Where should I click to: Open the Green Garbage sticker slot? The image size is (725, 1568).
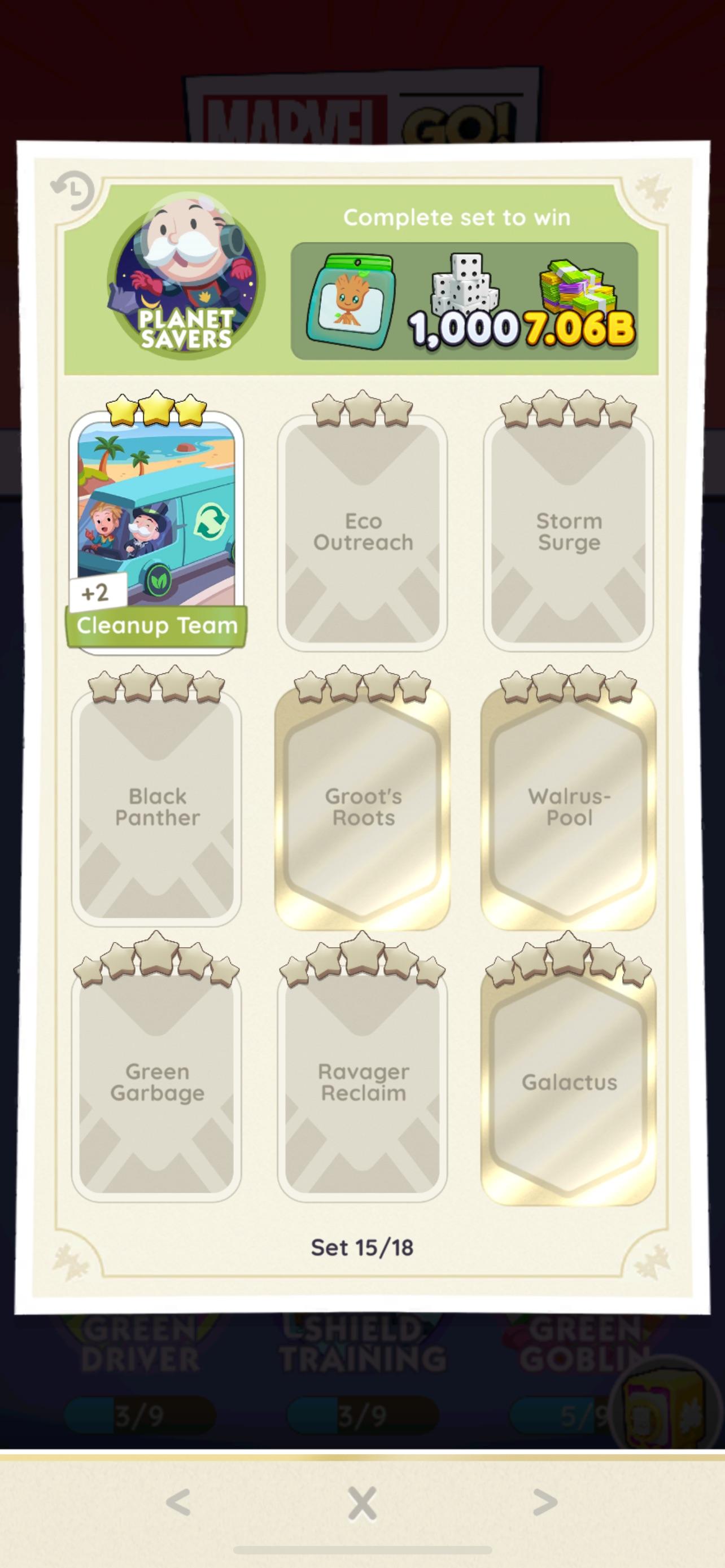[156, 1082]
